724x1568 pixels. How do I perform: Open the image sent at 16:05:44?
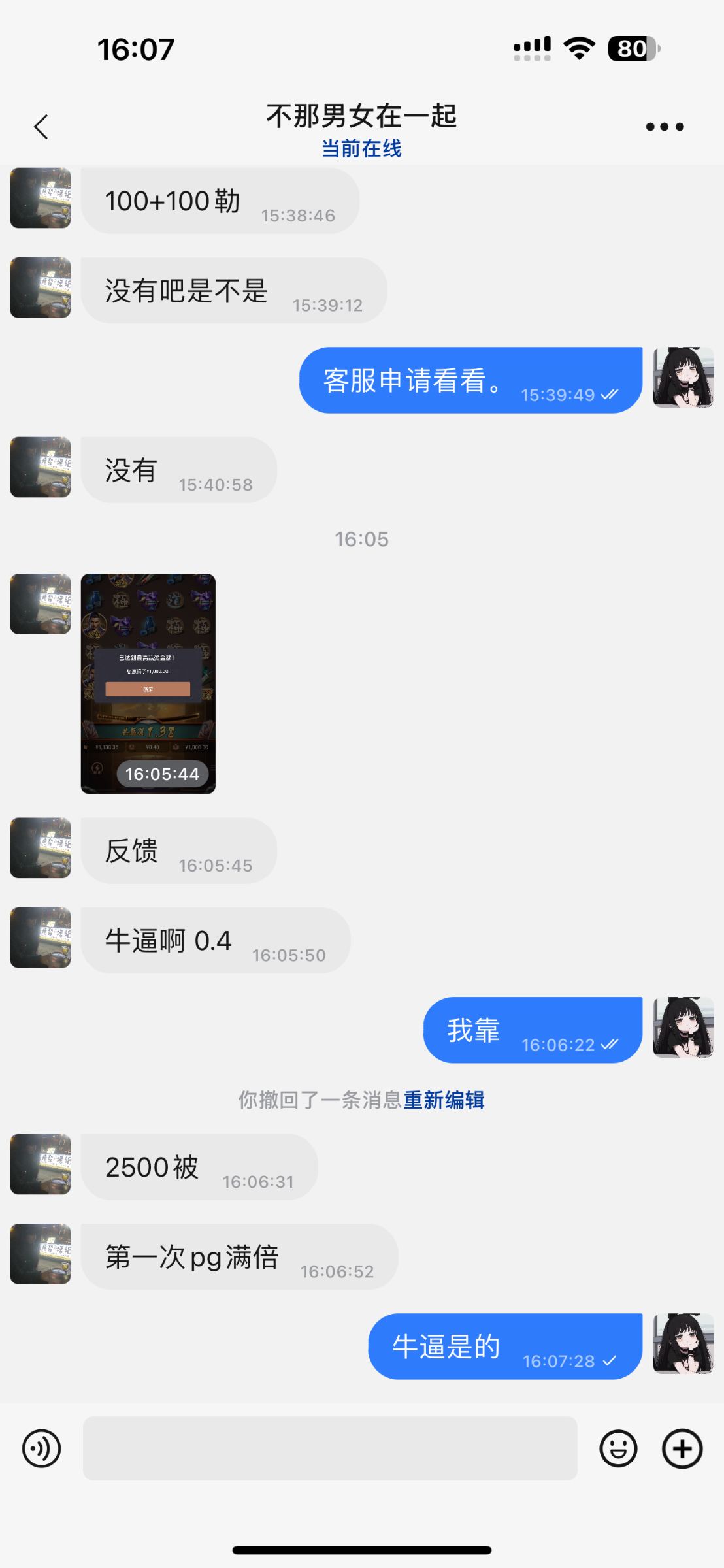point(148,683)
